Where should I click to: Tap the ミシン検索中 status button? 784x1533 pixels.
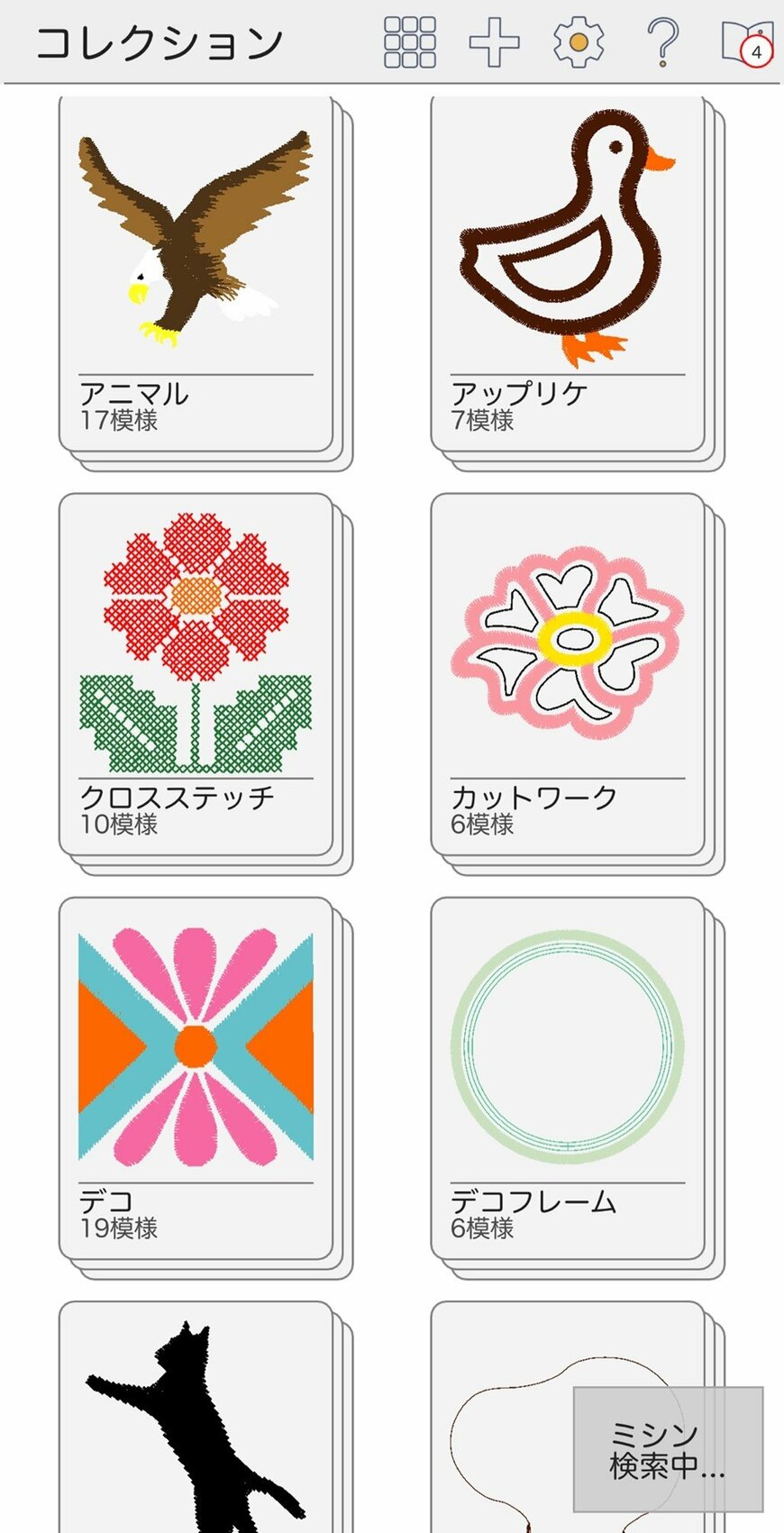[x=668, y=1449]
